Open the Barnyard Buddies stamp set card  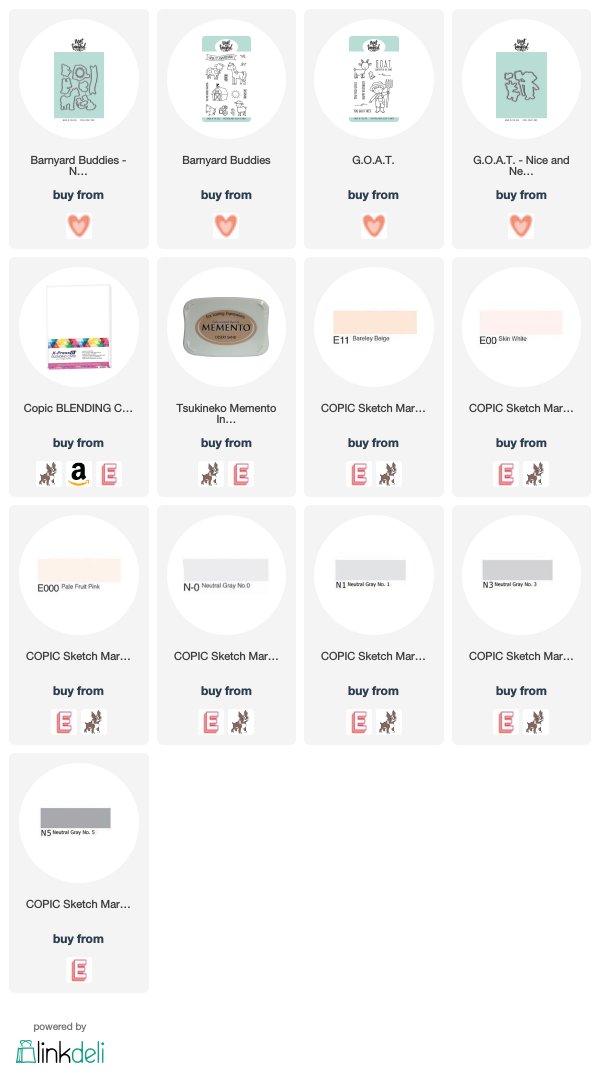(226, 129)
